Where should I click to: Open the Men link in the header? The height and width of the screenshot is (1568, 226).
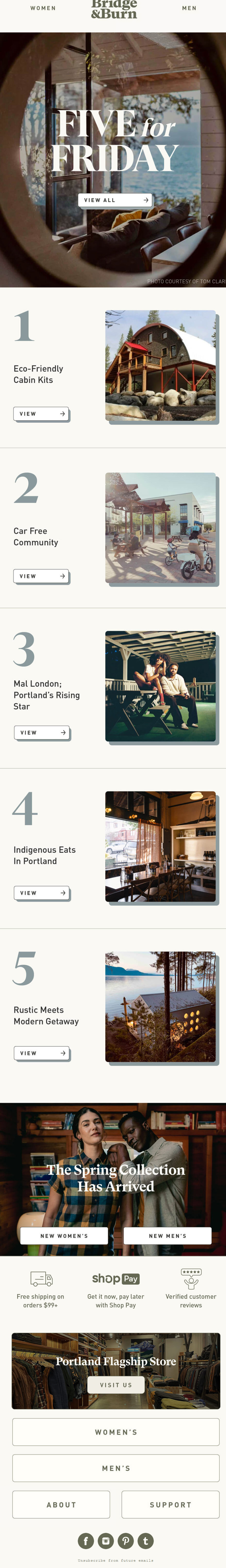point(189,9)
